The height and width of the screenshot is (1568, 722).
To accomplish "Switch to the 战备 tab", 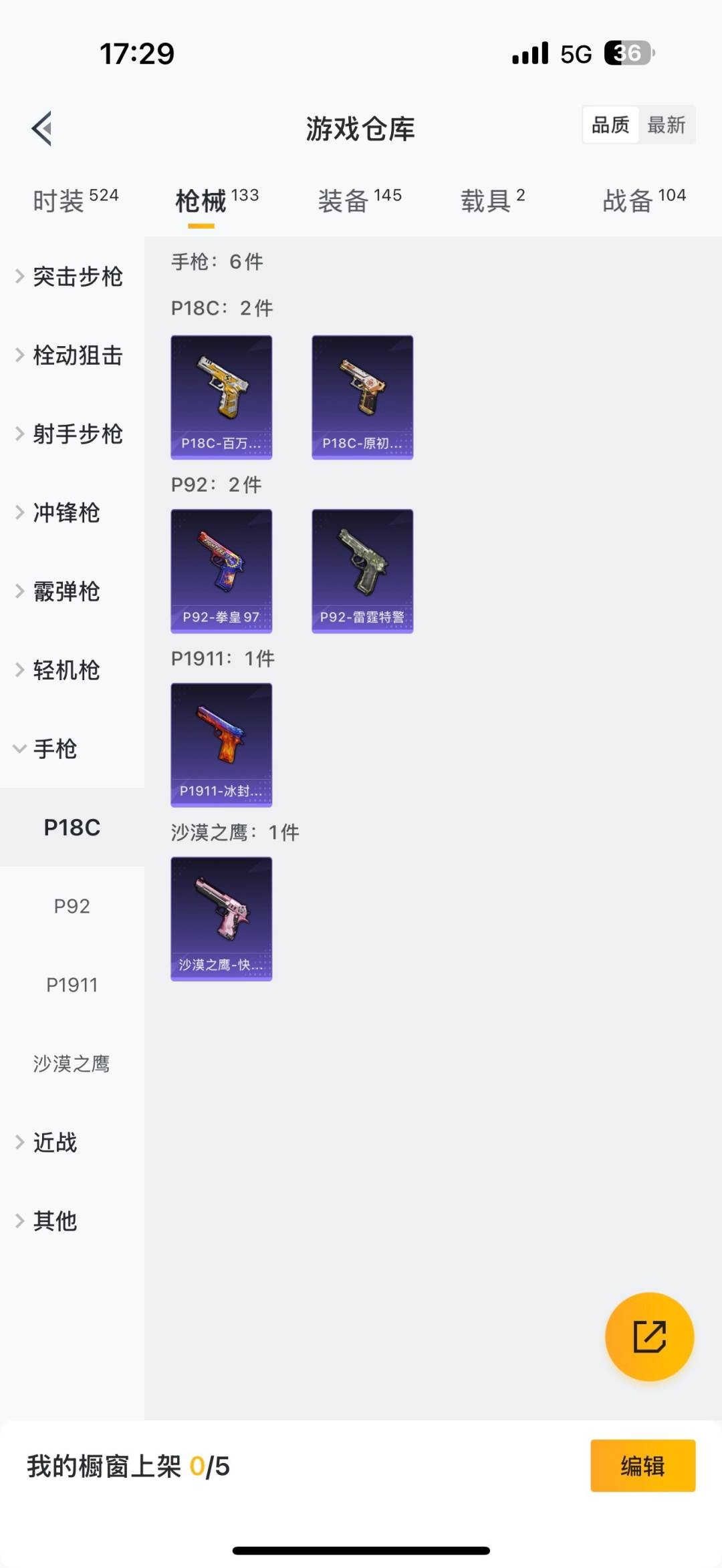I will [644, 200].
